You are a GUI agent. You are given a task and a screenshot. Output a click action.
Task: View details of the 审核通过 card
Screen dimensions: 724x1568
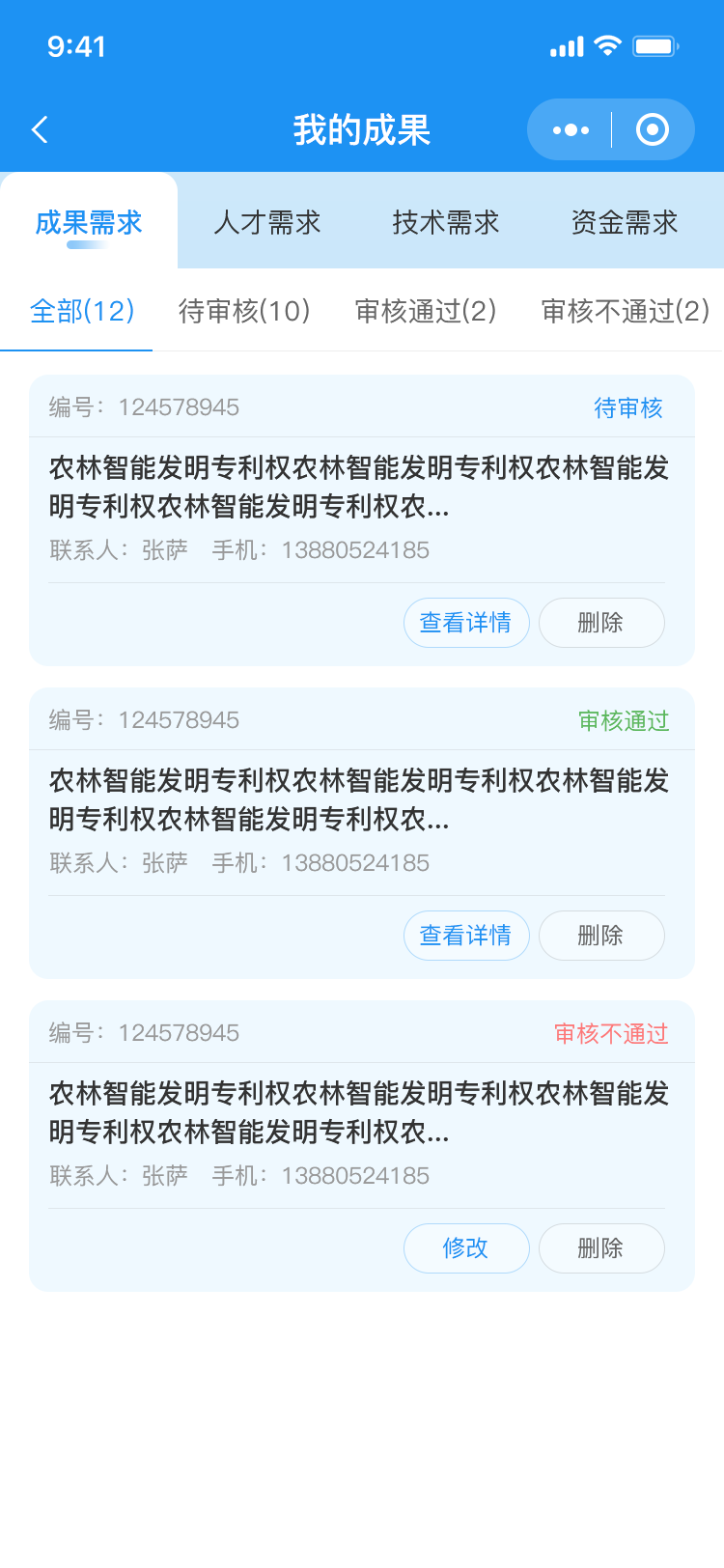click(x=466, y=936)
